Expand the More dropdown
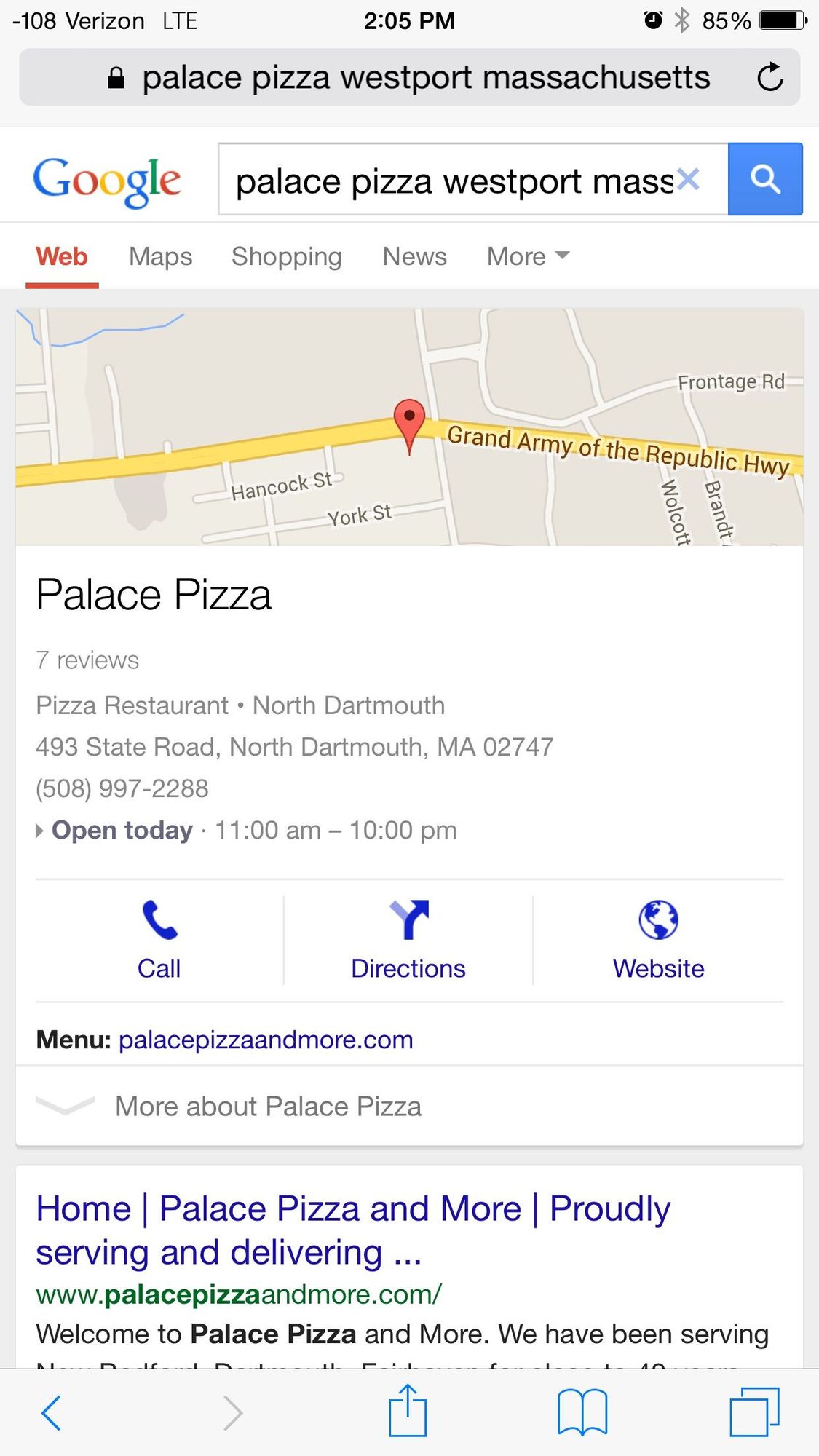Viewport: 819px width, 1456px height. tap(527, 256)
